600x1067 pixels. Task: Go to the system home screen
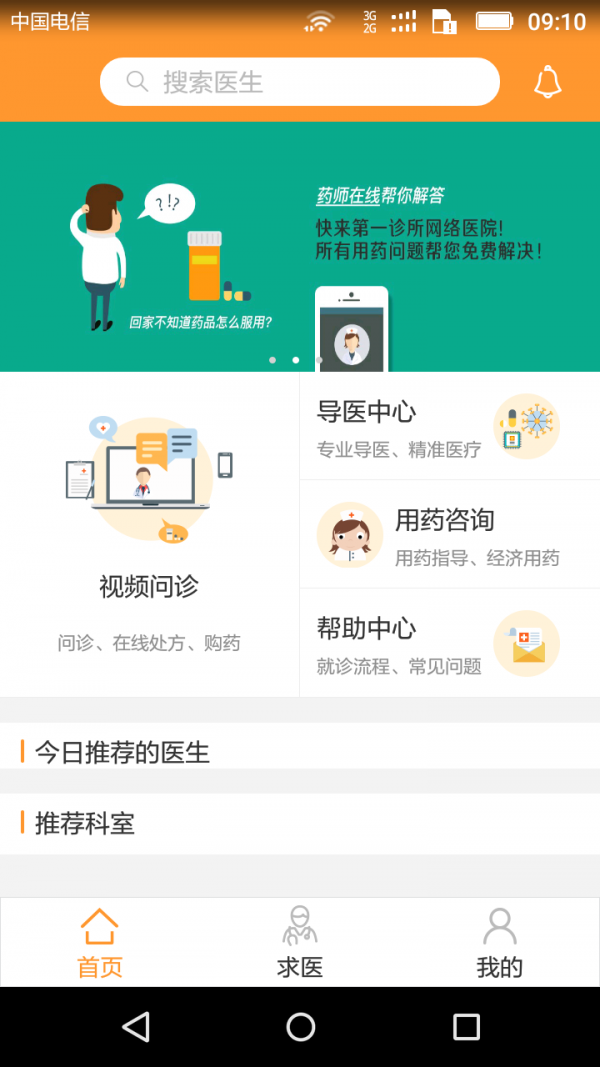[x=300, y=1026]
